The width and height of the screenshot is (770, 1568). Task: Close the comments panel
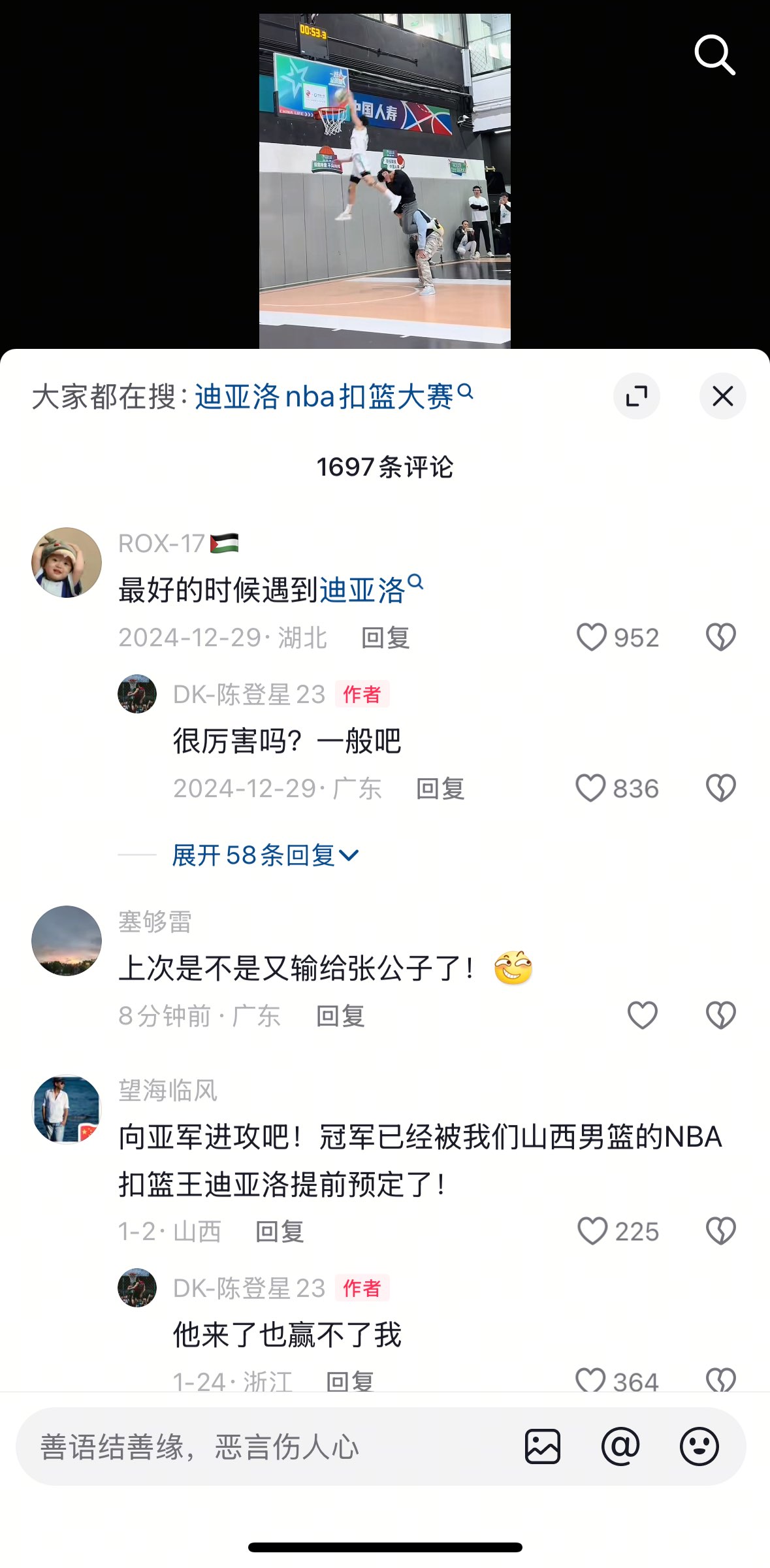coord(722,396)
